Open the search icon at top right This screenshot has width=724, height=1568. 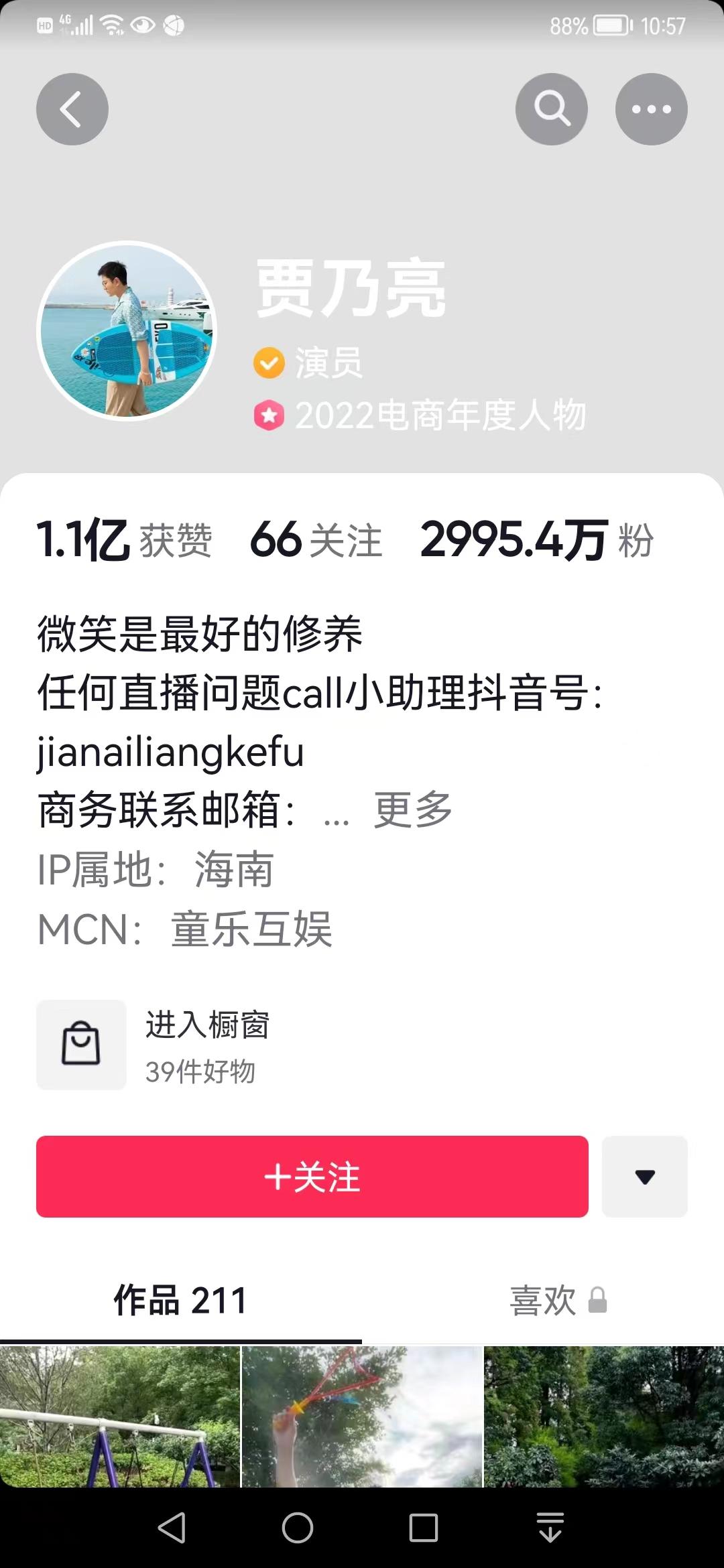pyautogui.click(x=551, y=109)
